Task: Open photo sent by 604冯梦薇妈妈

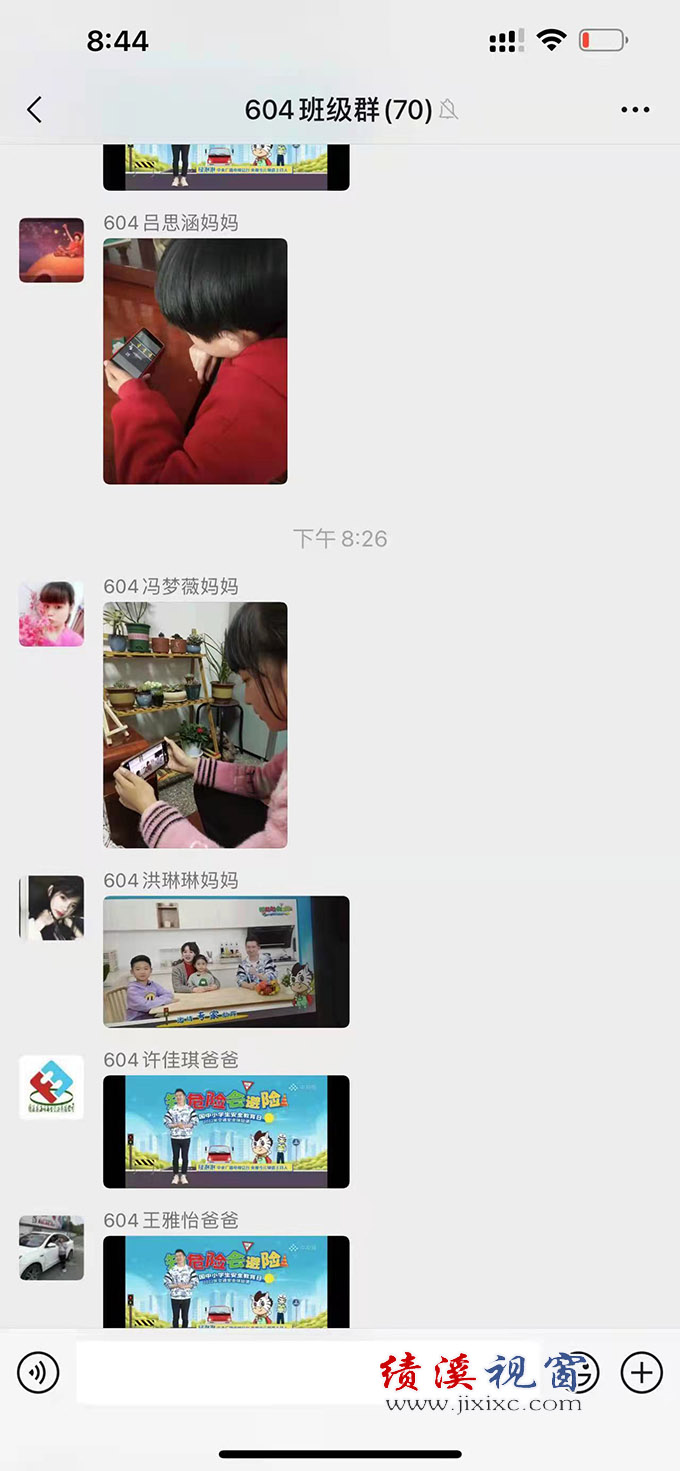Action: click(195, 725)
